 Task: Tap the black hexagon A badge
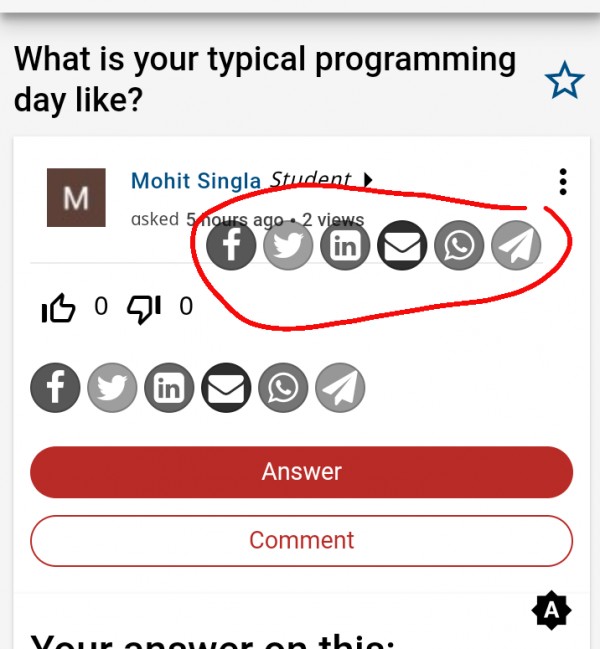pyautogui.click(x=551, y=610)
